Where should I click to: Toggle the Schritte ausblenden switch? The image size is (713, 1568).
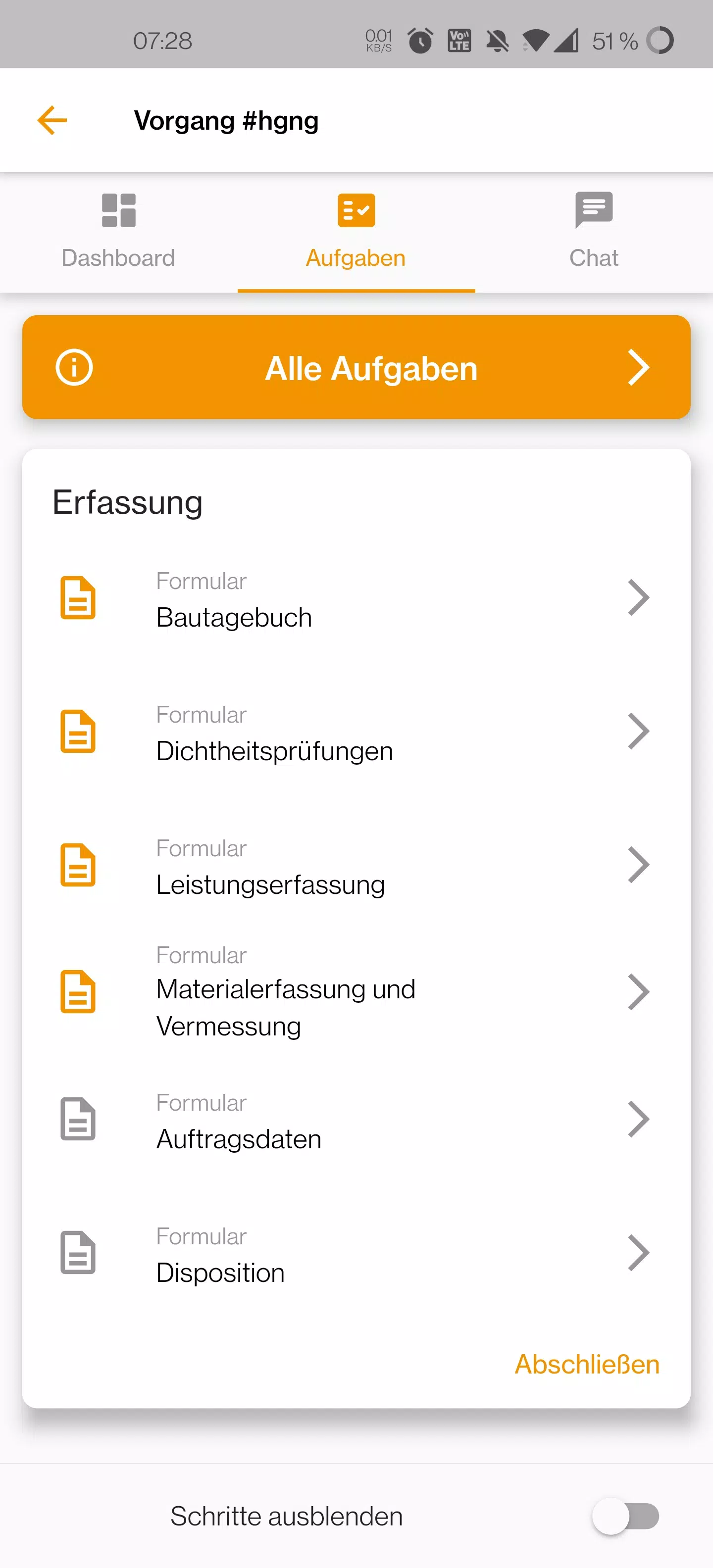(625, 1516)
